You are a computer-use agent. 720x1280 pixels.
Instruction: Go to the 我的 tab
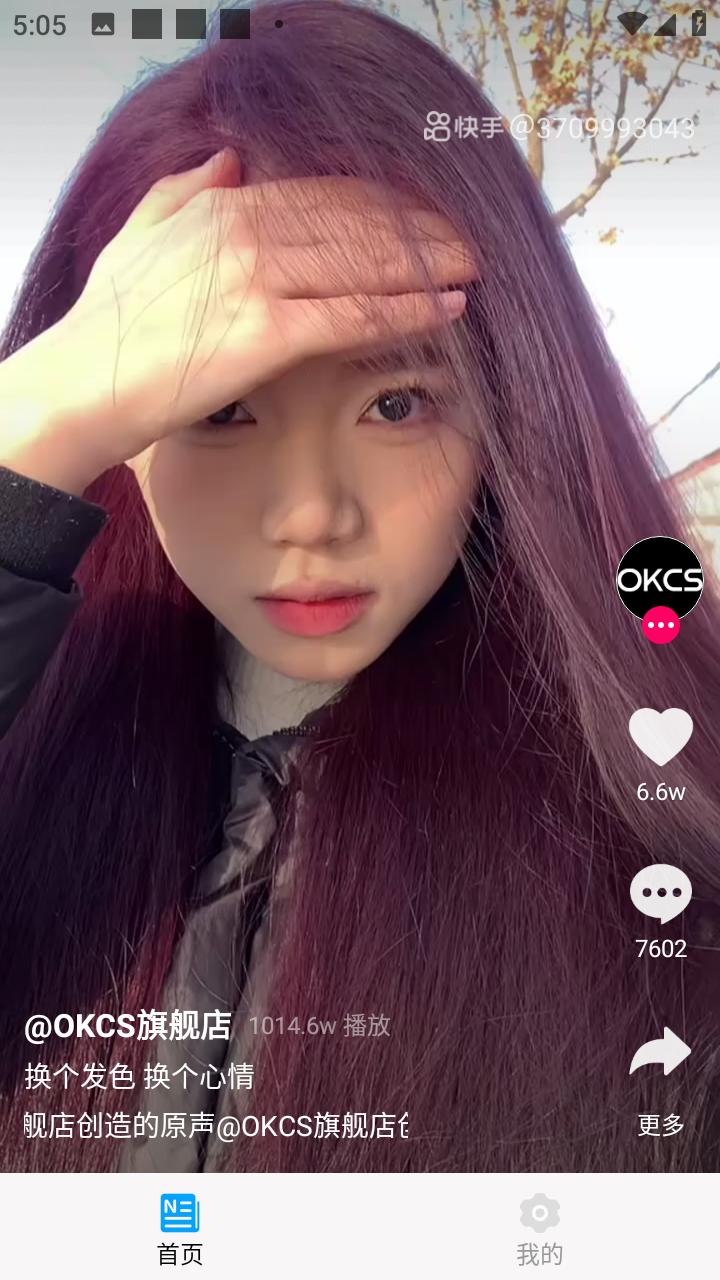click(x=540, y=1228)
